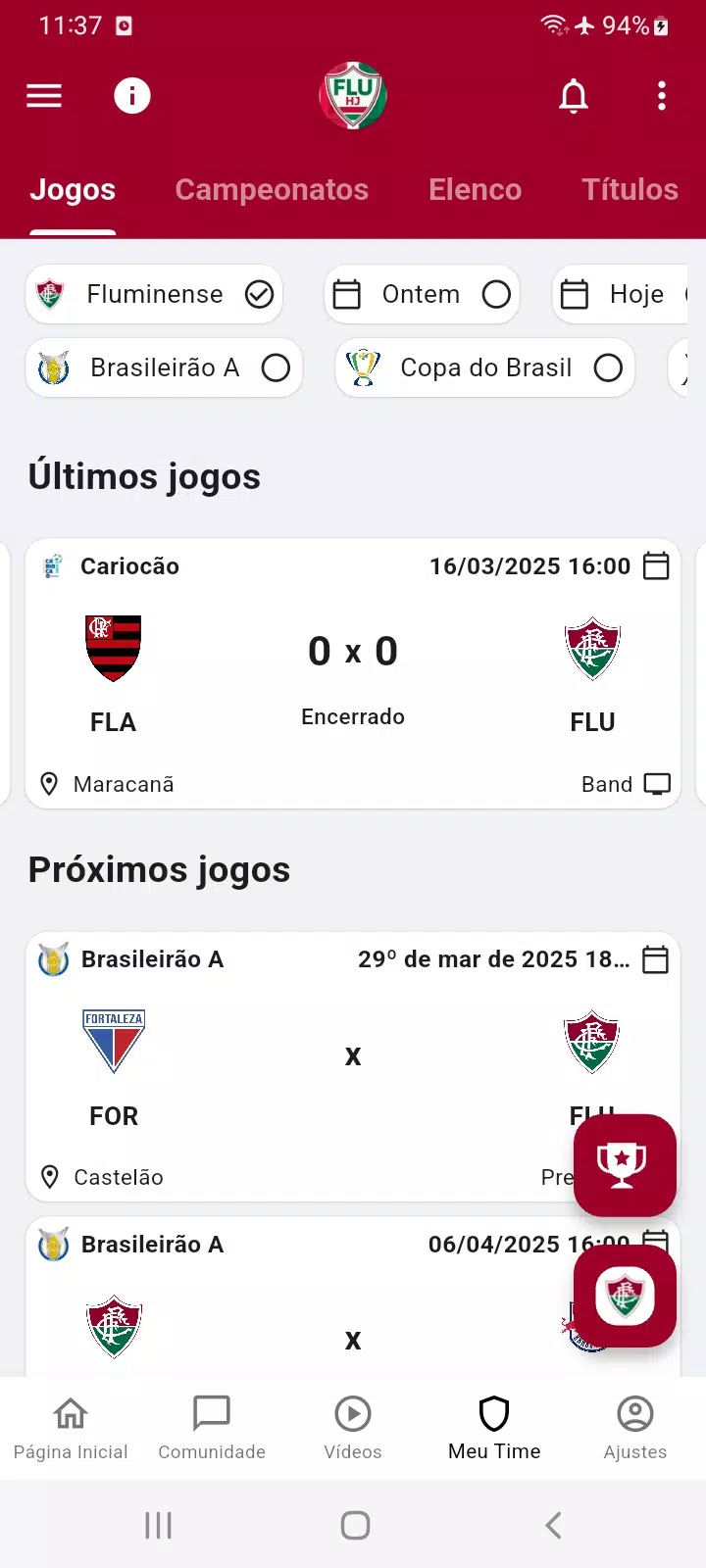Open the three-dot overflow menu
Screen dimensions: 706x1568
pyautogui.click(x=662, y=96)
